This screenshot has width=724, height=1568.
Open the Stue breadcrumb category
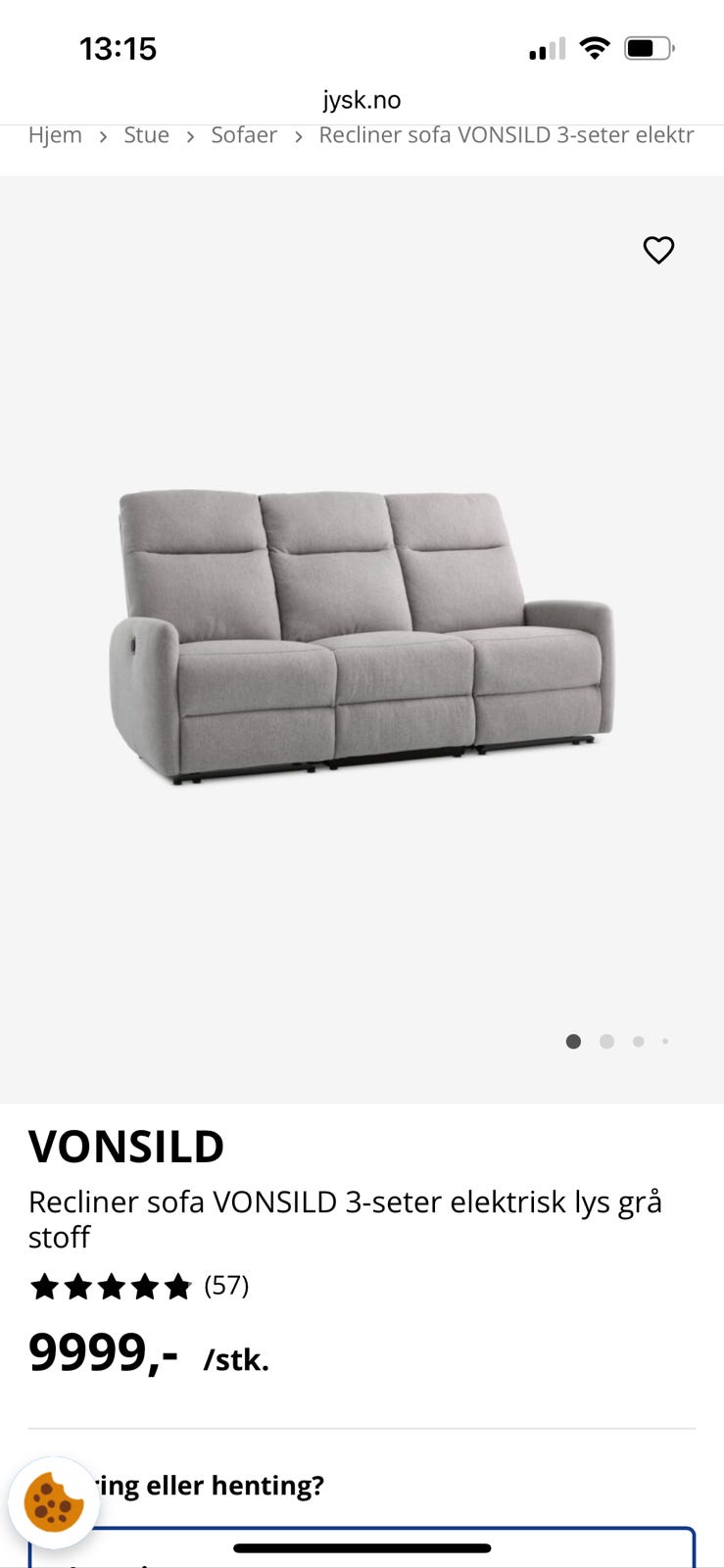(x=146, y=135)
